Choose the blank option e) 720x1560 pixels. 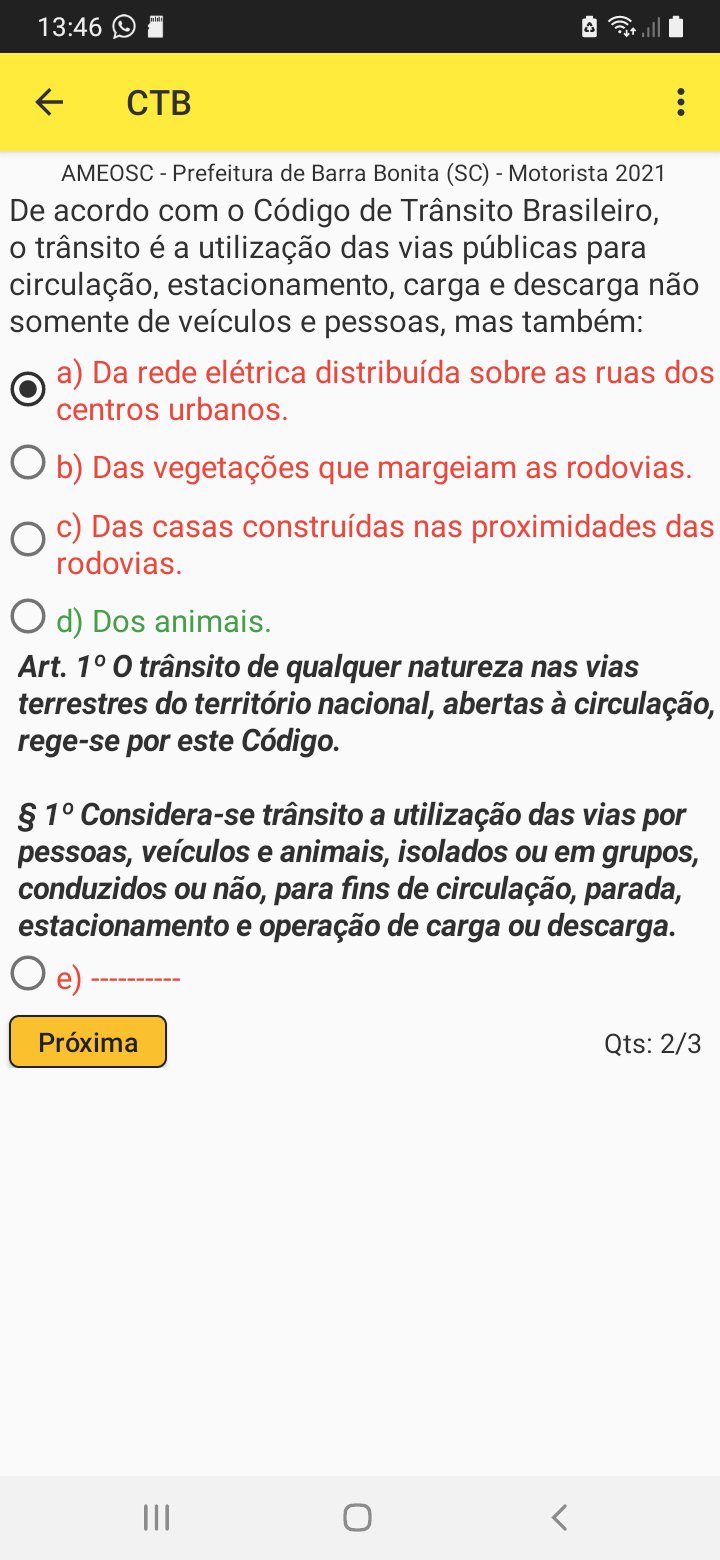28,973
